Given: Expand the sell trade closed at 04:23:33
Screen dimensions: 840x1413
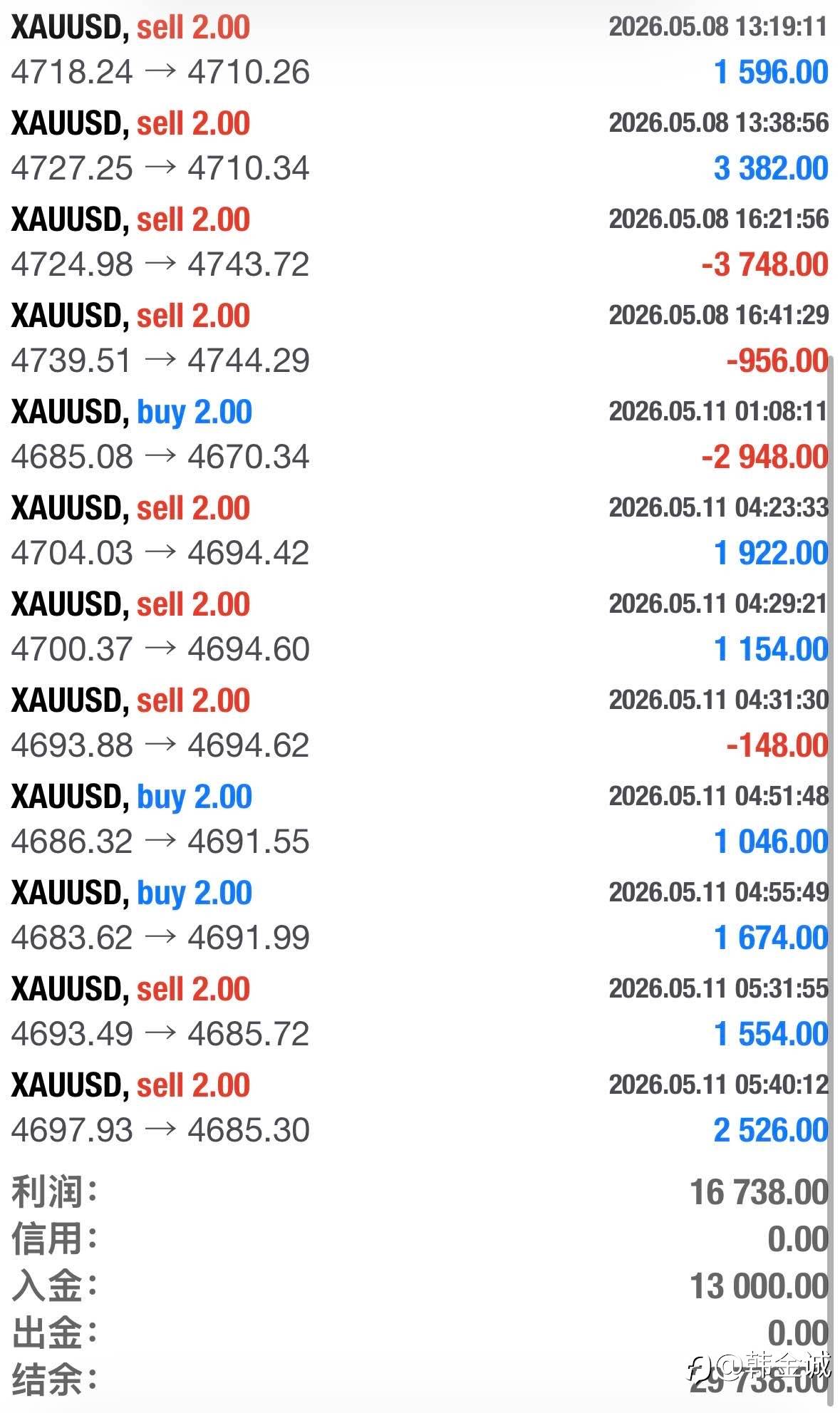Looking at the screenshot, I should click(x=420, y=530).
